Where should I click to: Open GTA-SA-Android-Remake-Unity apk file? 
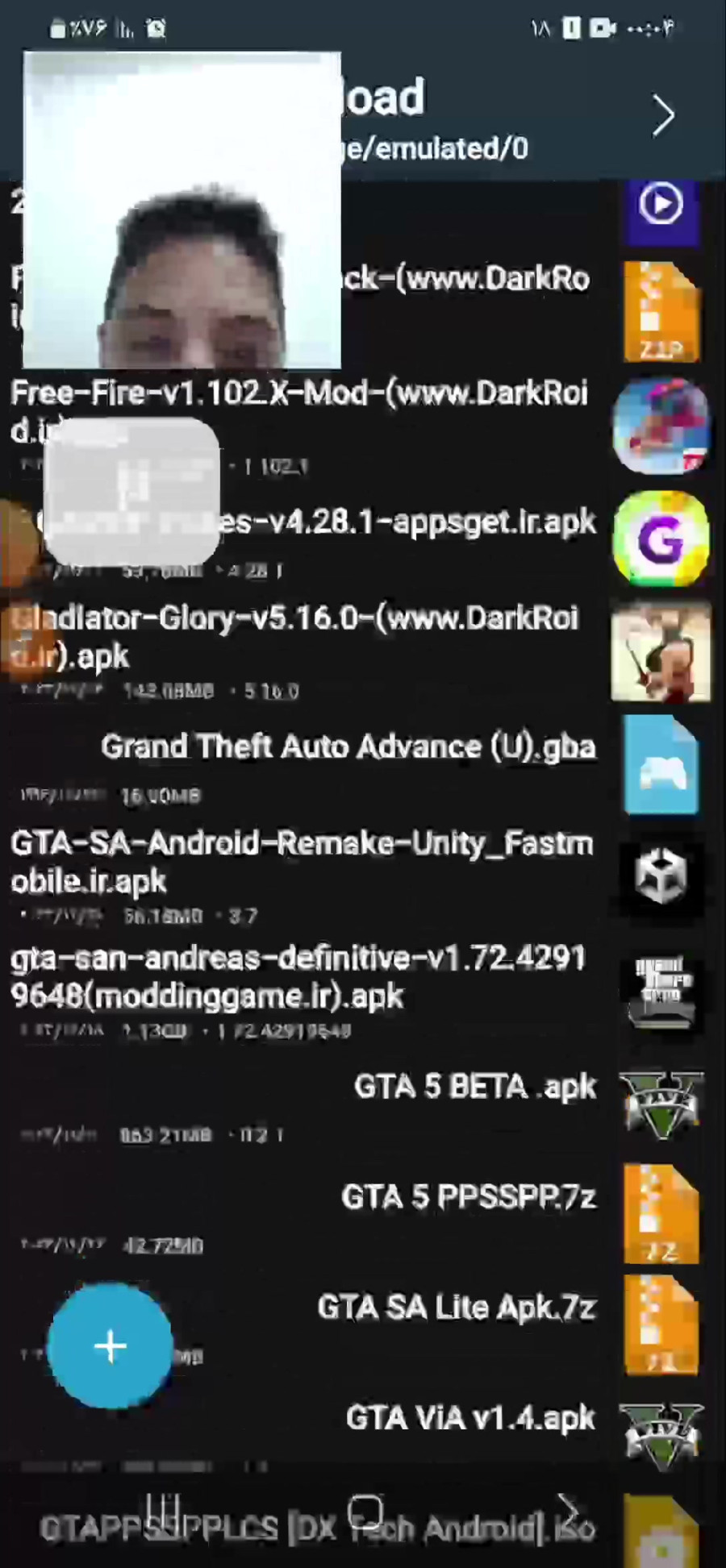click(x=302, y=862)
